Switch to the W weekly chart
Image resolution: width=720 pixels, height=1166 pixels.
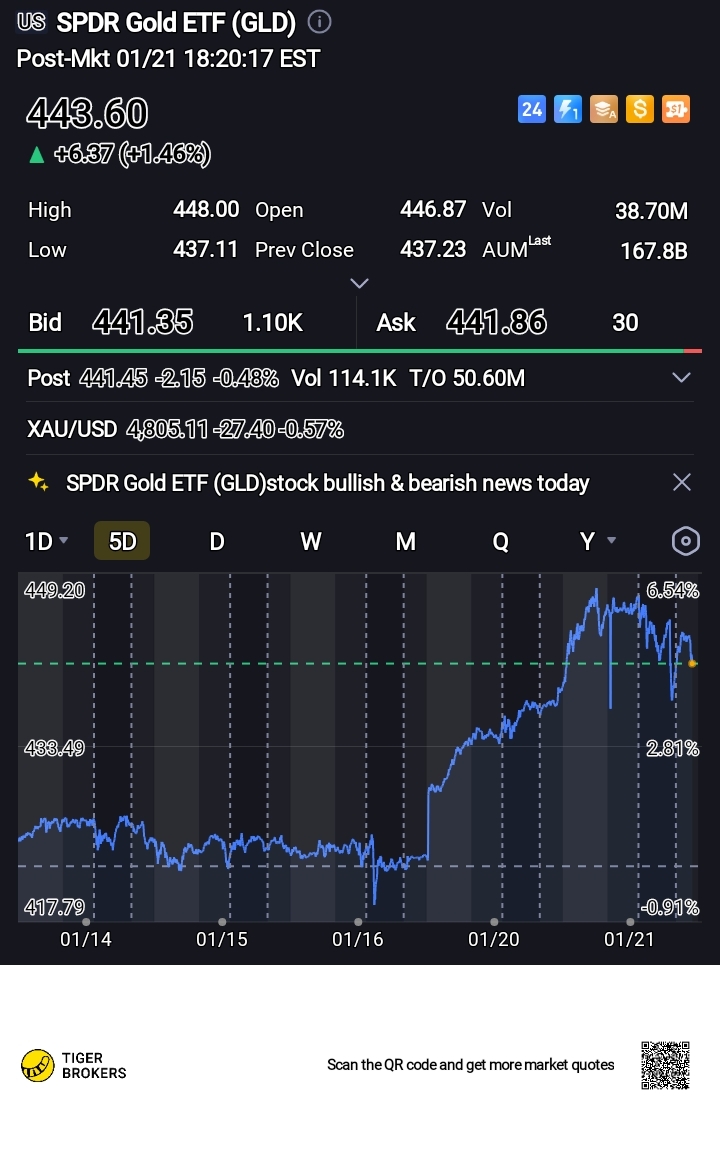(311, 541)
